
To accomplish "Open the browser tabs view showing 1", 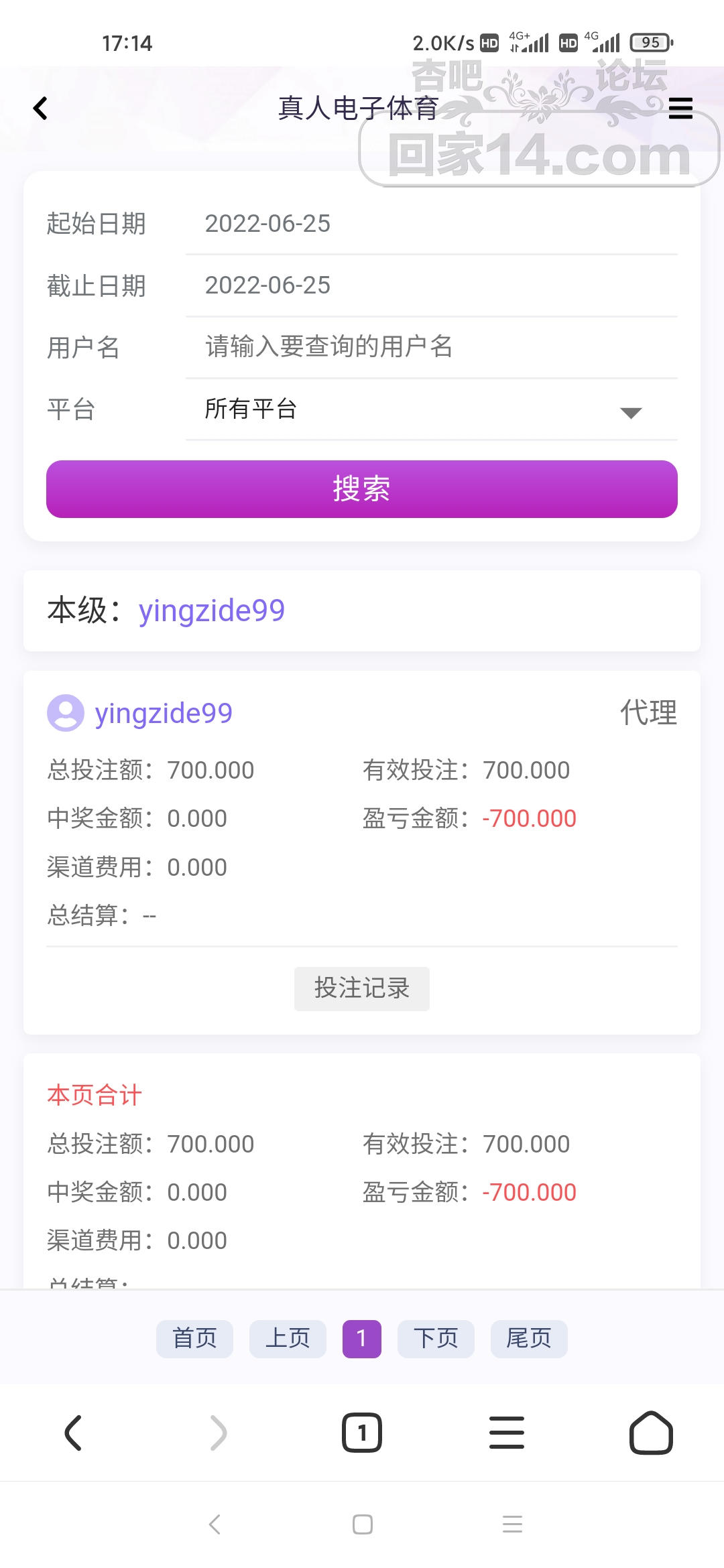I will click(361, 1432).
